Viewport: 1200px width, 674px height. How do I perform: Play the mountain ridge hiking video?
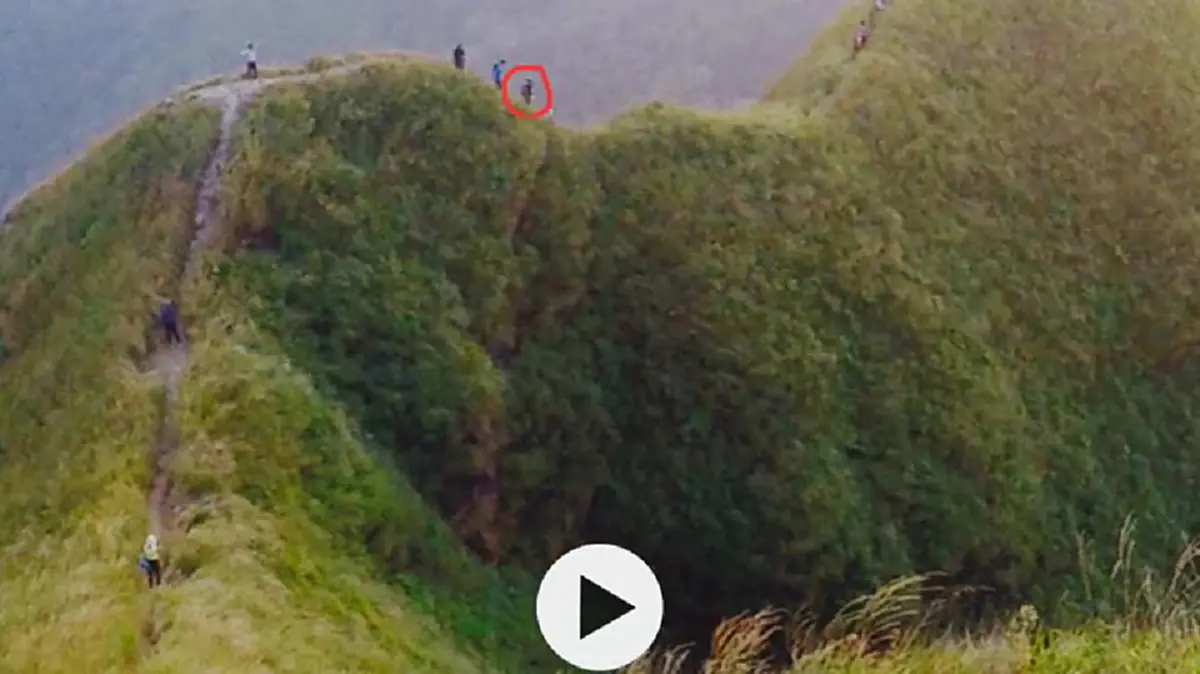(x=599, y=606)
